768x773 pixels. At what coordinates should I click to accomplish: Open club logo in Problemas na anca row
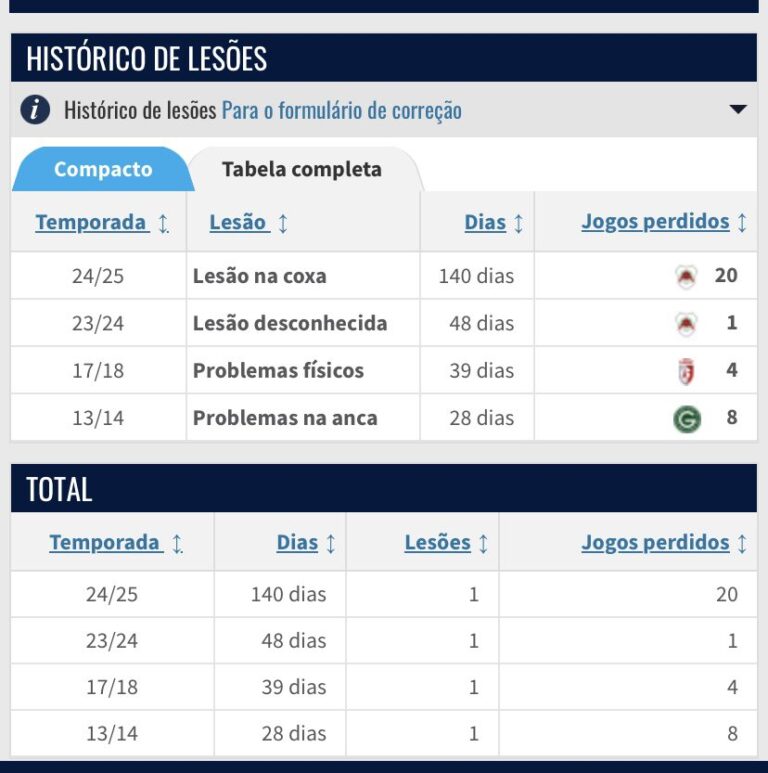[x=686, y=419]
